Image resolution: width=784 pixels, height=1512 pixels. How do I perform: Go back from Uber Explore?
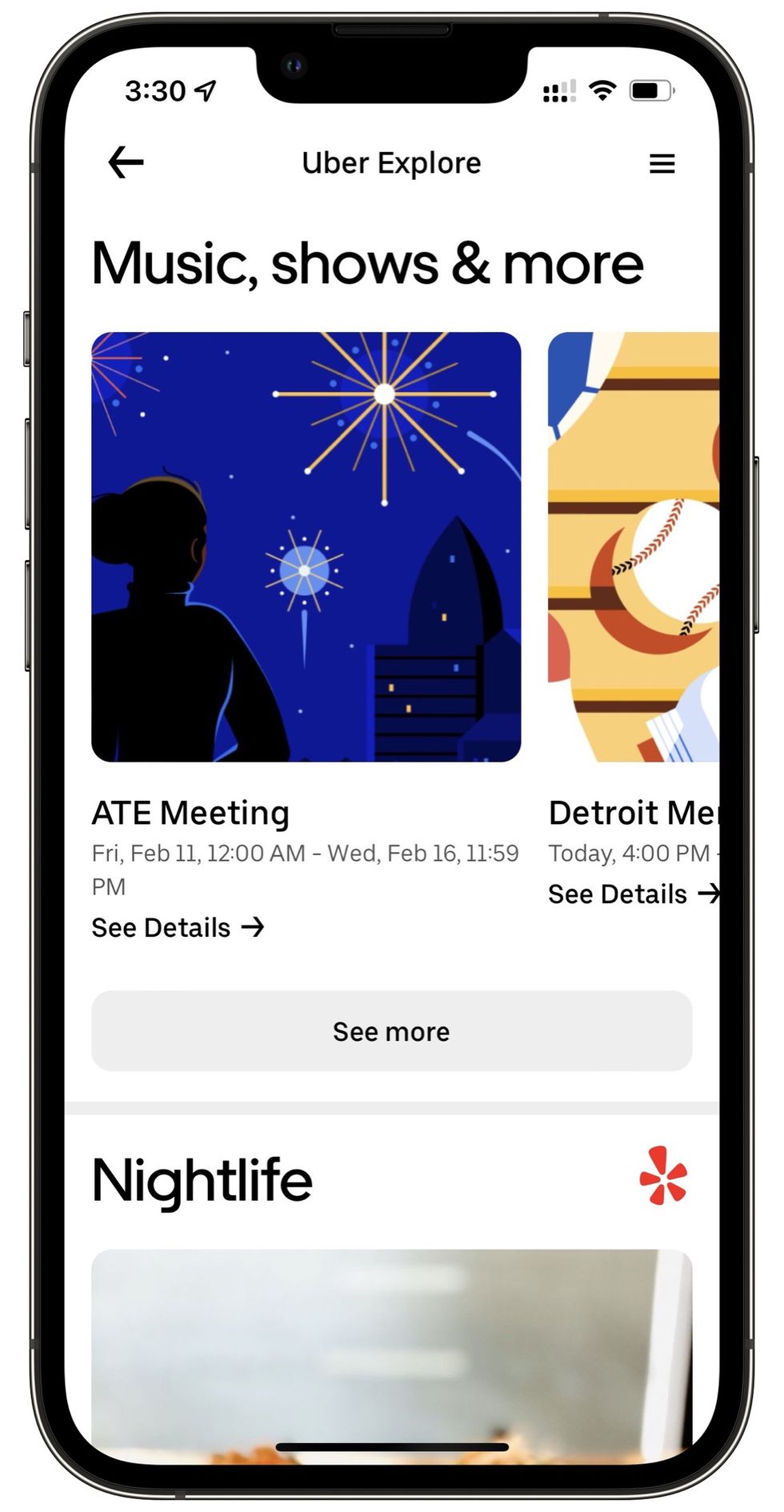[x=126, y=162]
